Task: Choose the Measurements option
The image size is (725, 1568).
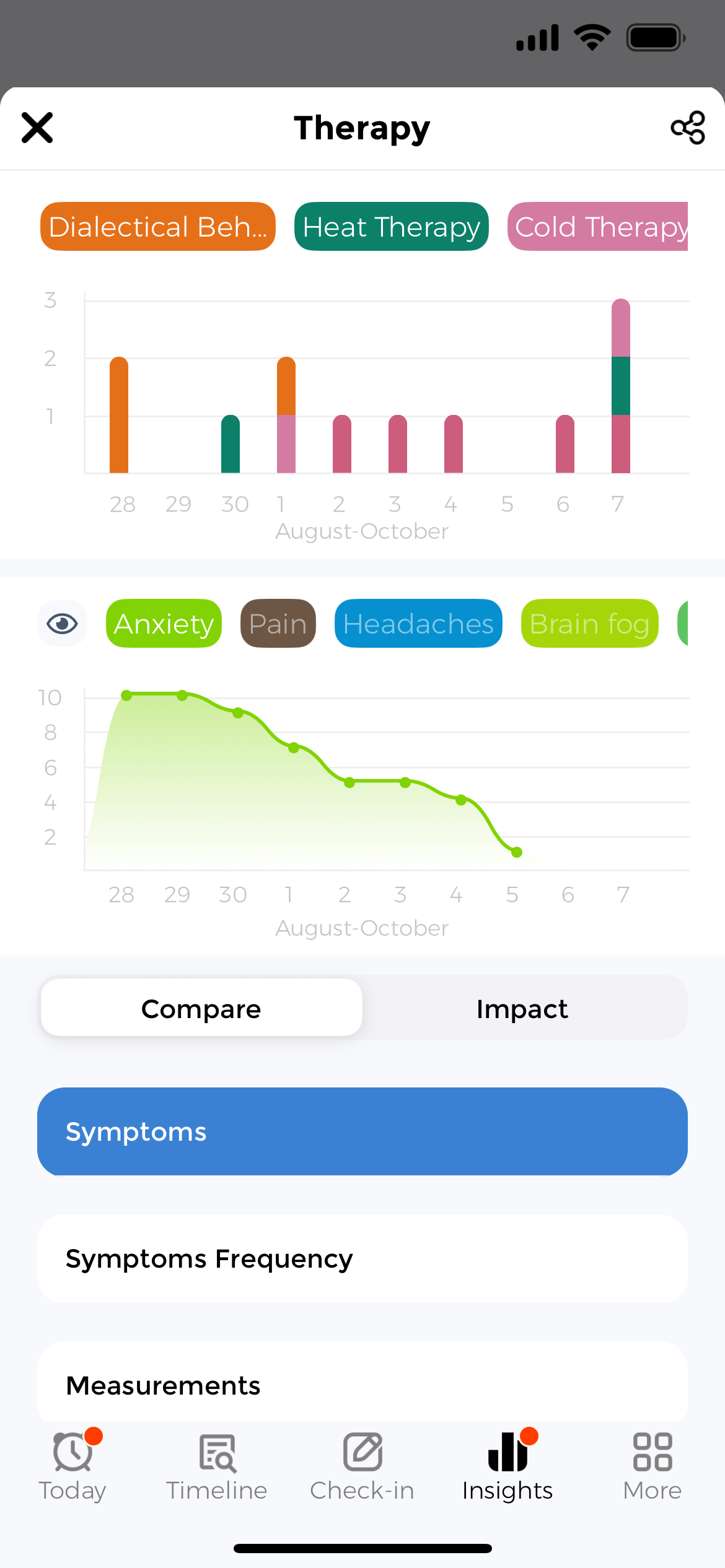Action: click(362, 1385)
